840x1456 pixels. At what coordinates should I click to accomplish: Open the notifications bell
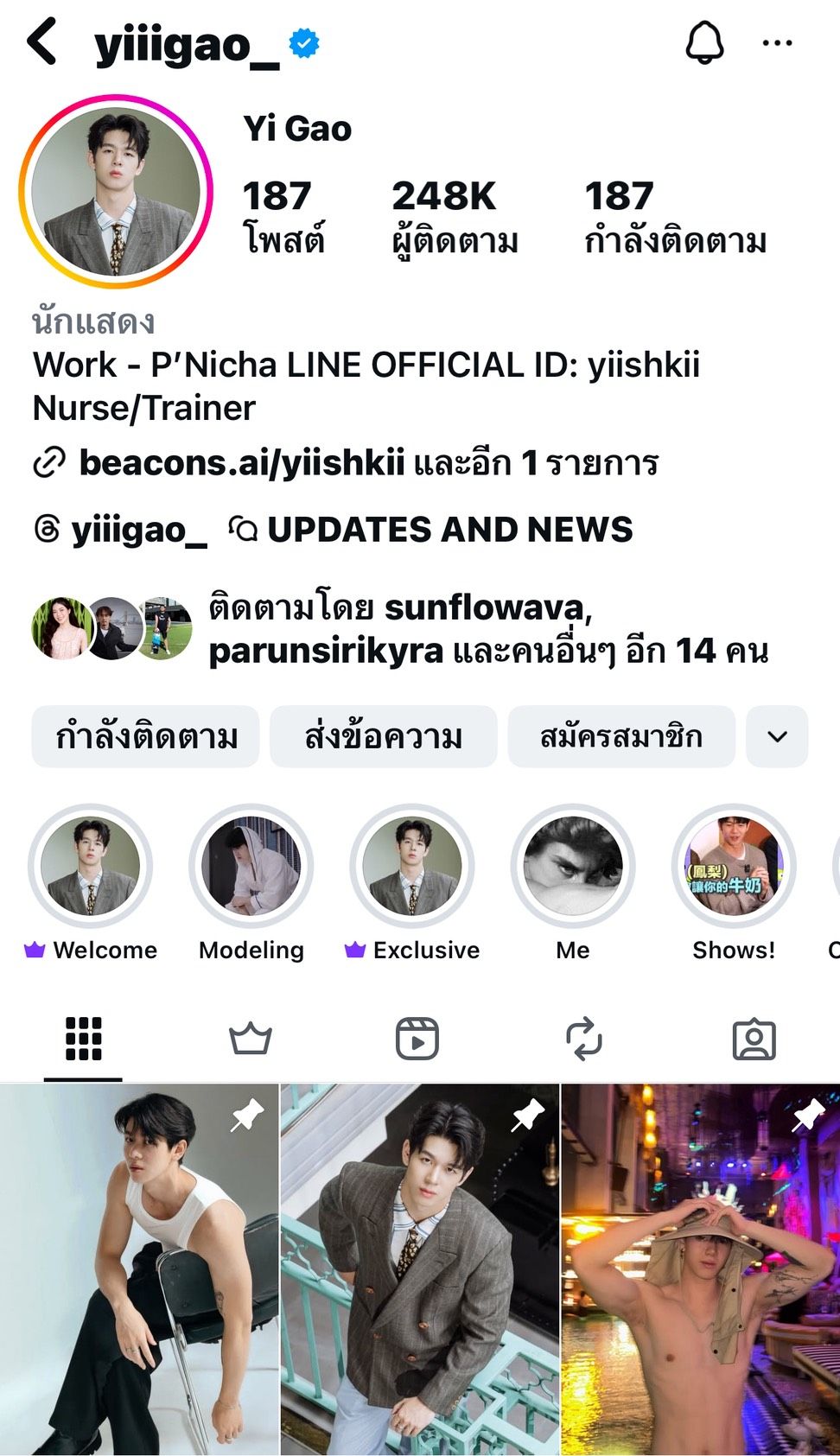pyautogui.click(x=704, y=41)
